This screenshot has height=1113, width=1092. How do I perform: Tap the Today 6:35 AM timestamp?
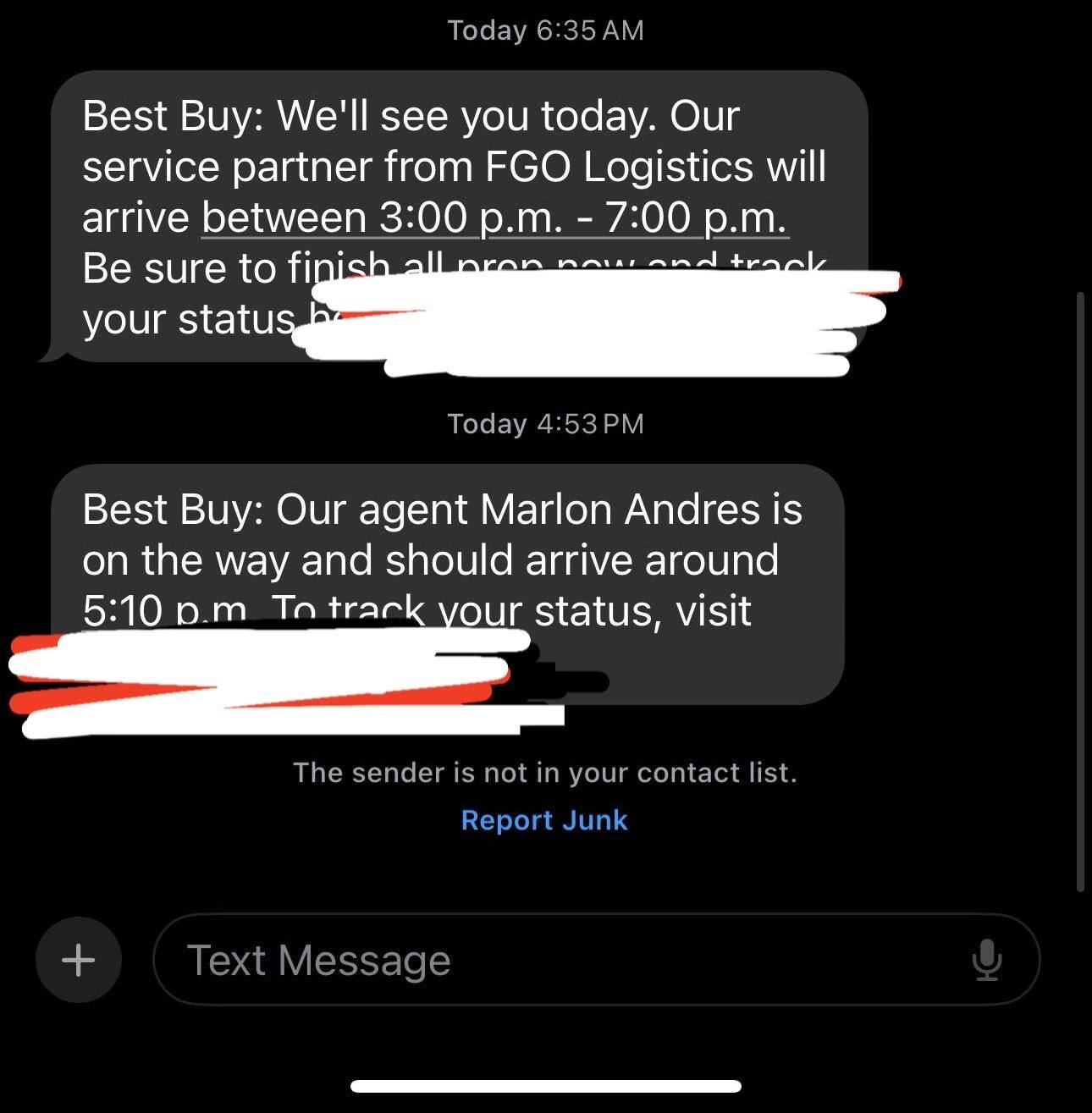point(545,30)
